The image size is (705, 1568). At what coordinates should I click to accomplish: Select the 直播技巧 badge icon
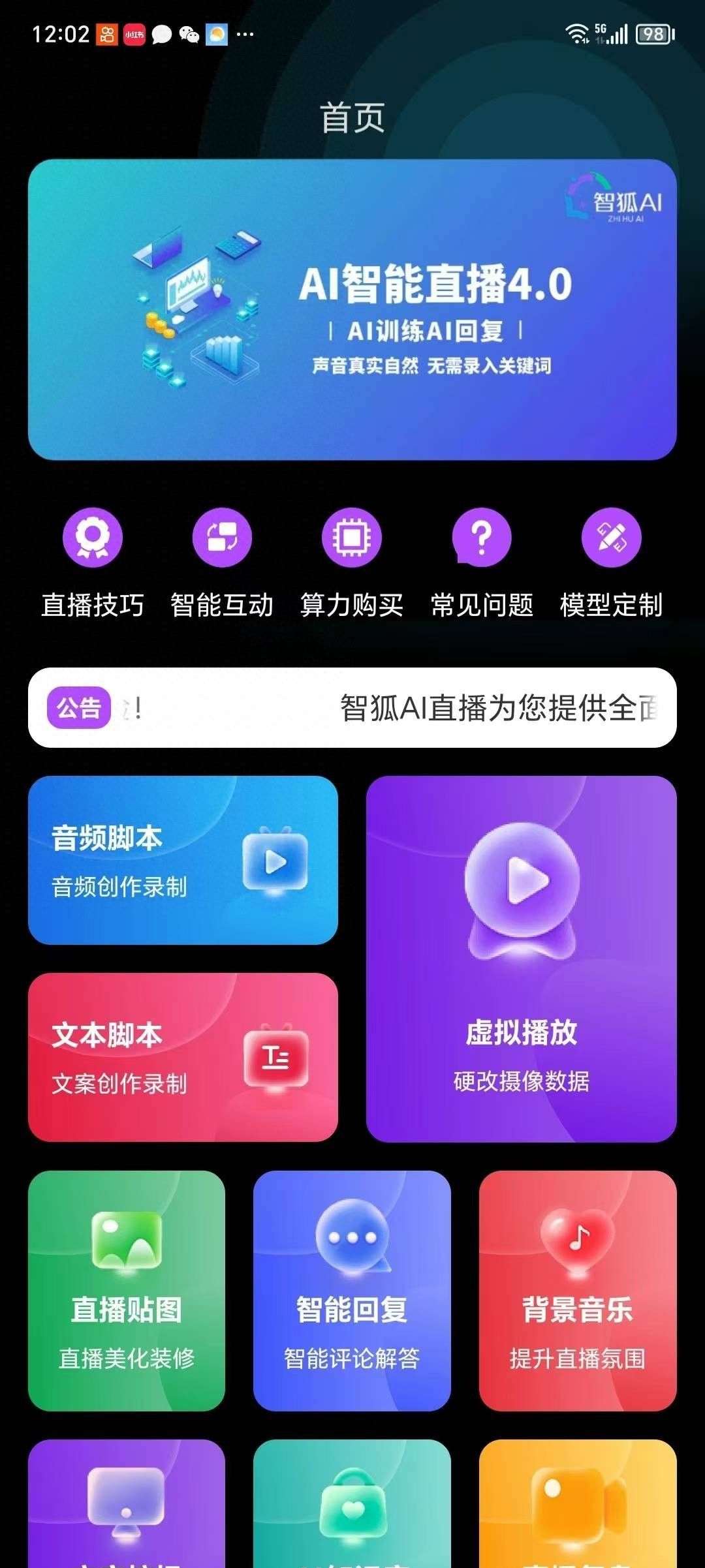[91, 536]
